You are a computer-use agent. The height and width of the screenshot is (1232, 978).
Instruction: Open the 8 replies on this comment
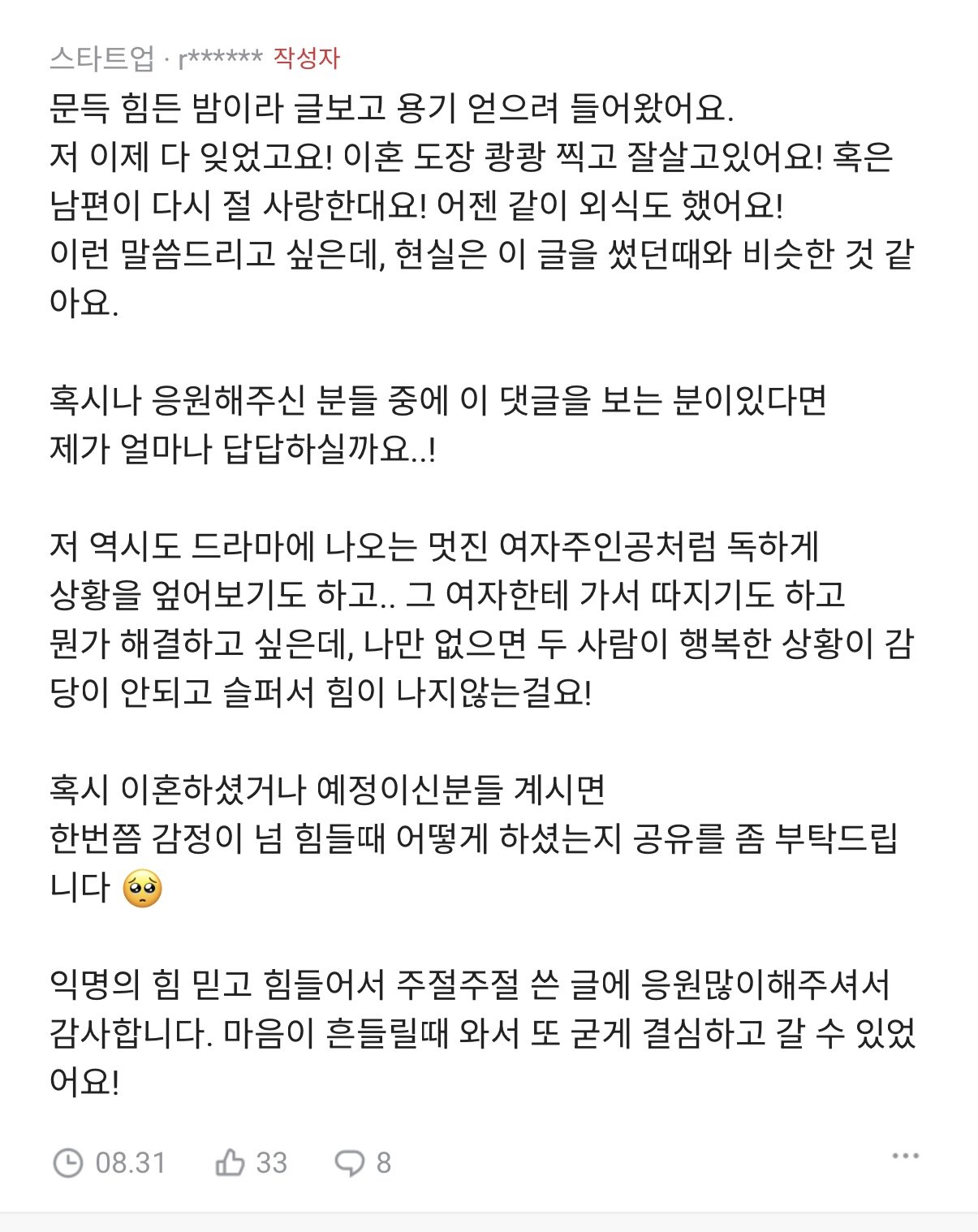click(x=350, y=1163)
